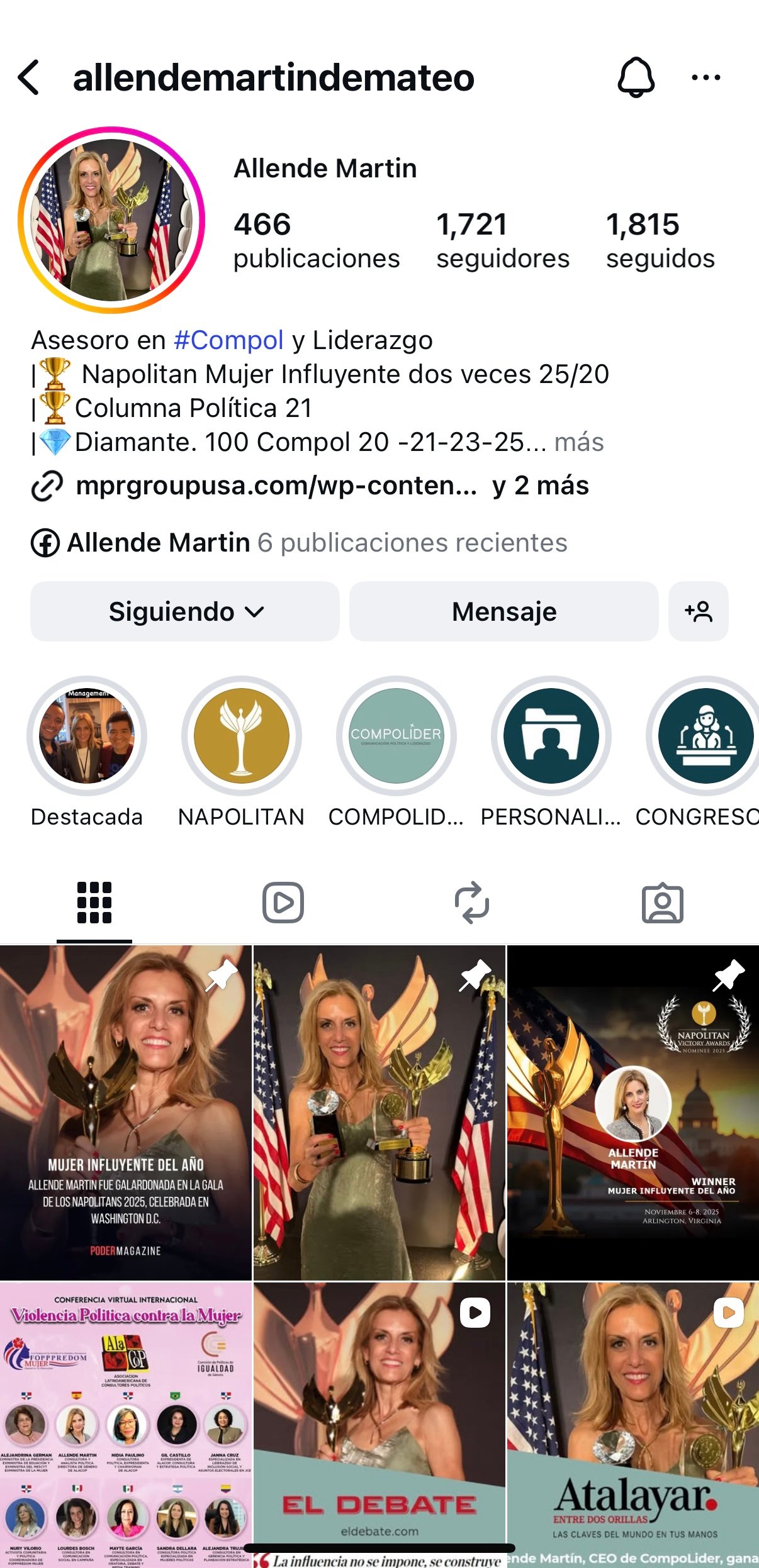Open the NAPOLITAN story highlight

coord(242,736)
